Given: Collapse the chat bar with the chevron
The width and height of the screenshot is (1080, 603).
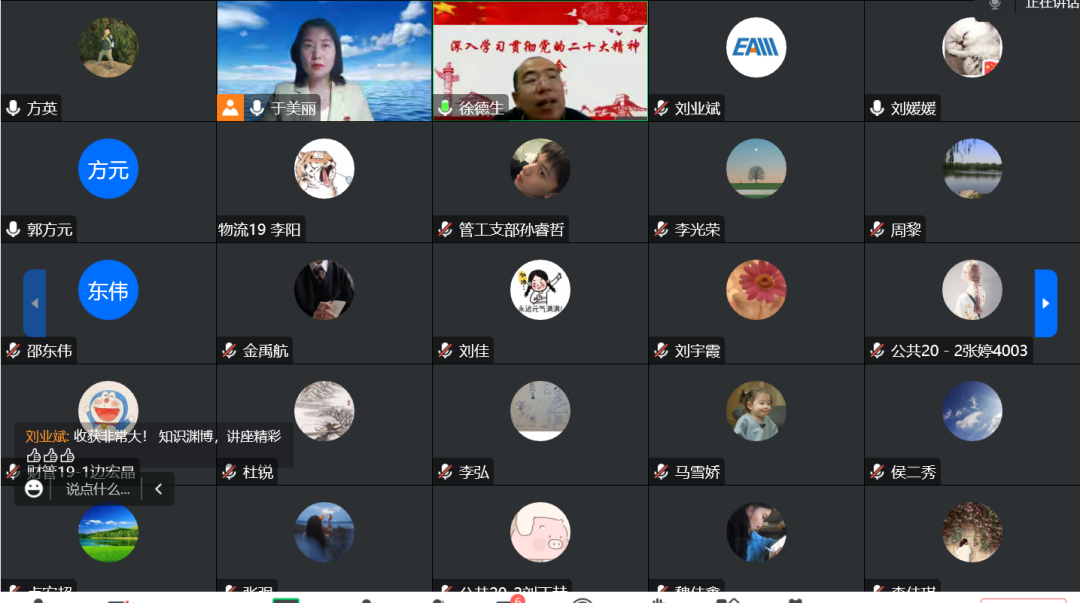Looking at the screenshot, I should pos(158,489).
